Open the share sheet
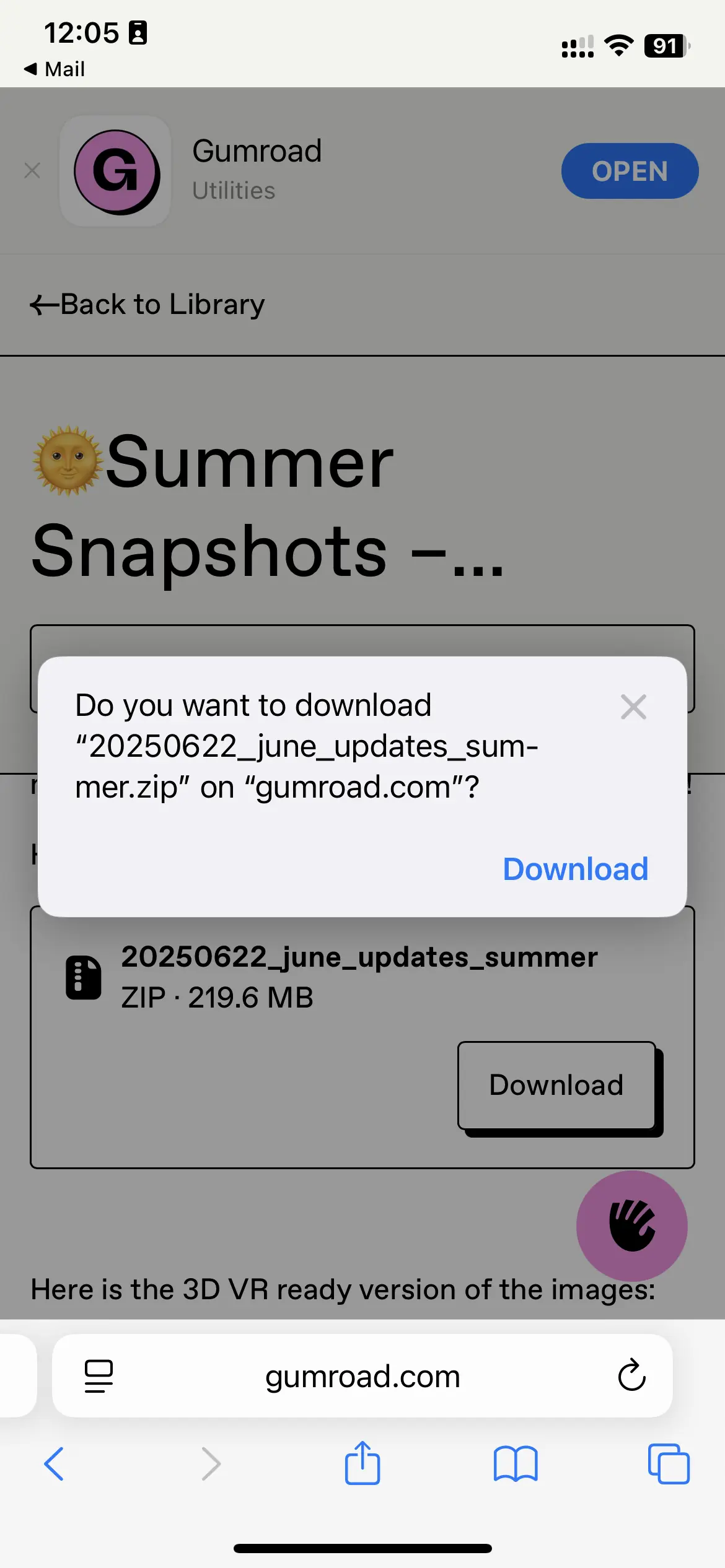Image resolution: width=725 pixels, height=1568 pixels. (x=362, y=1463)
